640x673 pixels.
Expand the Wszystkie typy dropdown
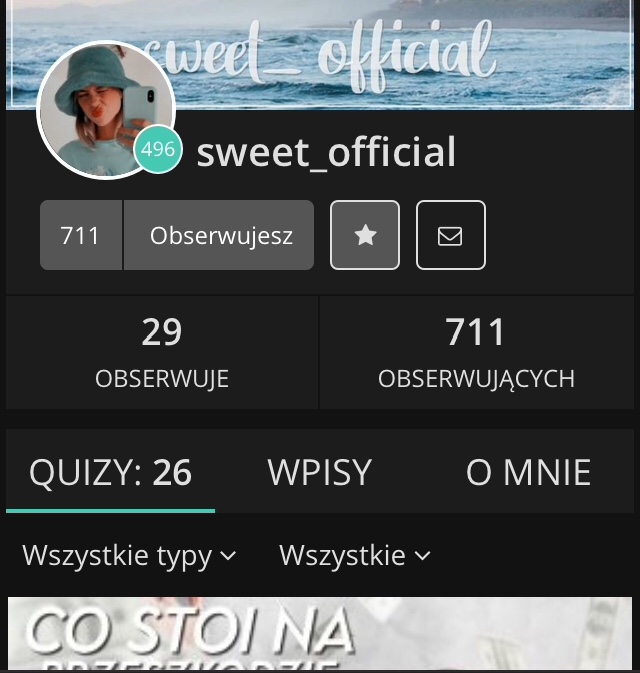coord(129,555)
